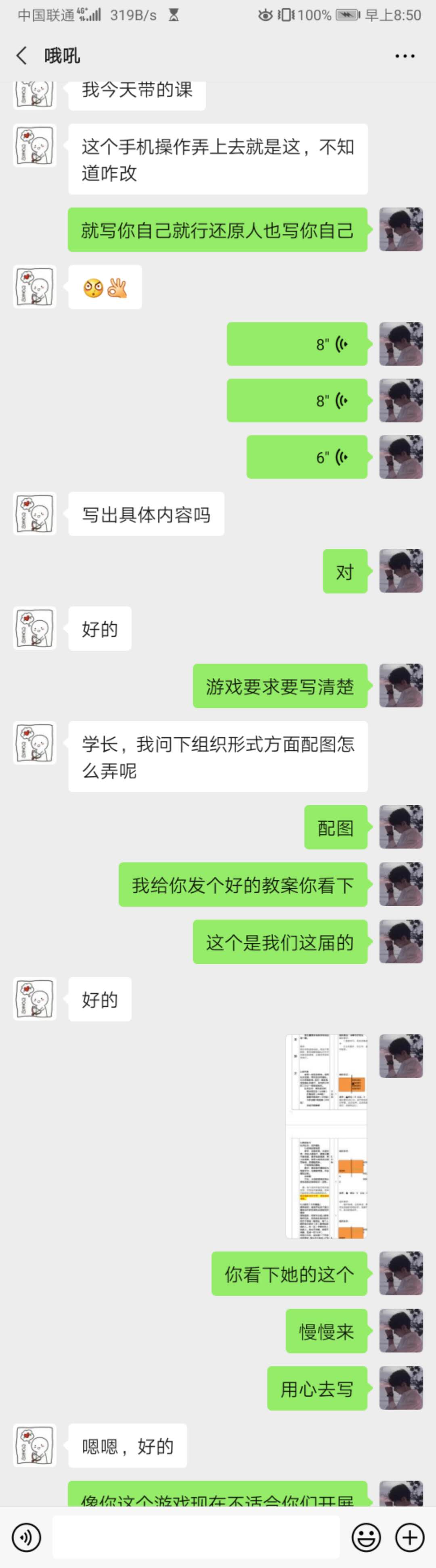Open the plus attachment menu

point(410,1537)
